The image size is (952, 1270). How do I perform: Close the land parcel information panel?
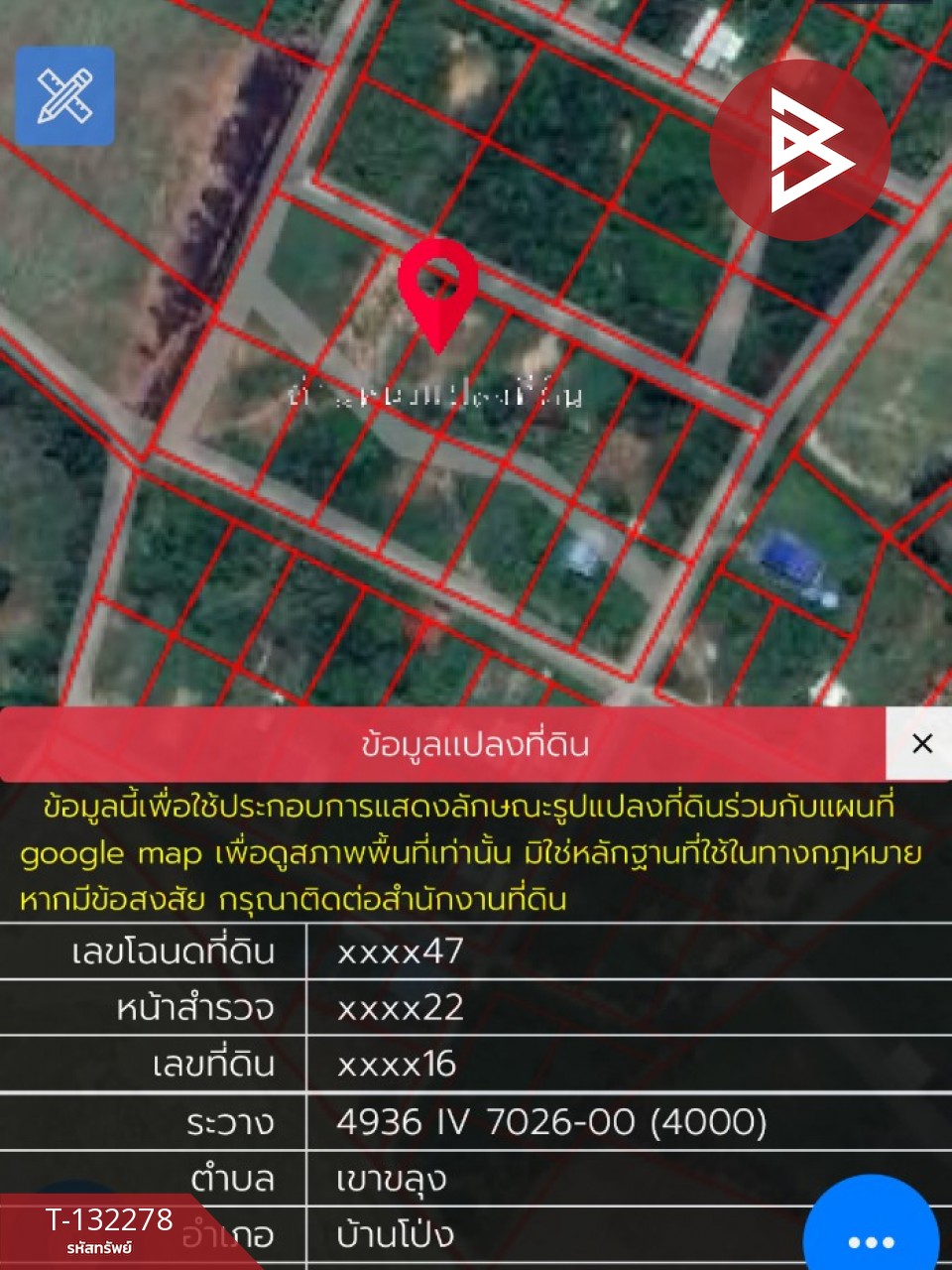(x=921, y=743)
